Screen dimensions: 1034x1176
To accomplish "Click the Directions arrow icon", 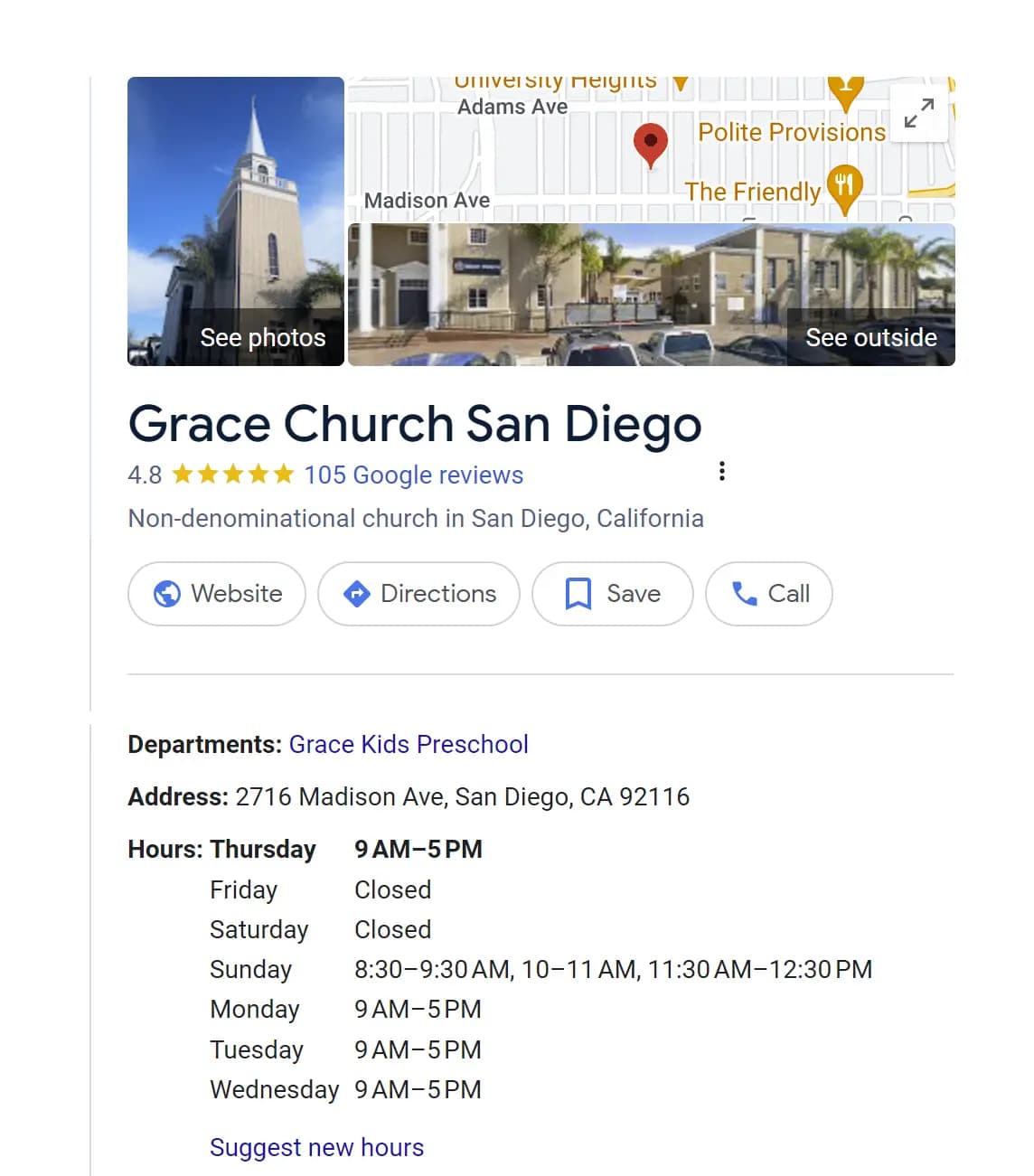I will pos(358,594).
